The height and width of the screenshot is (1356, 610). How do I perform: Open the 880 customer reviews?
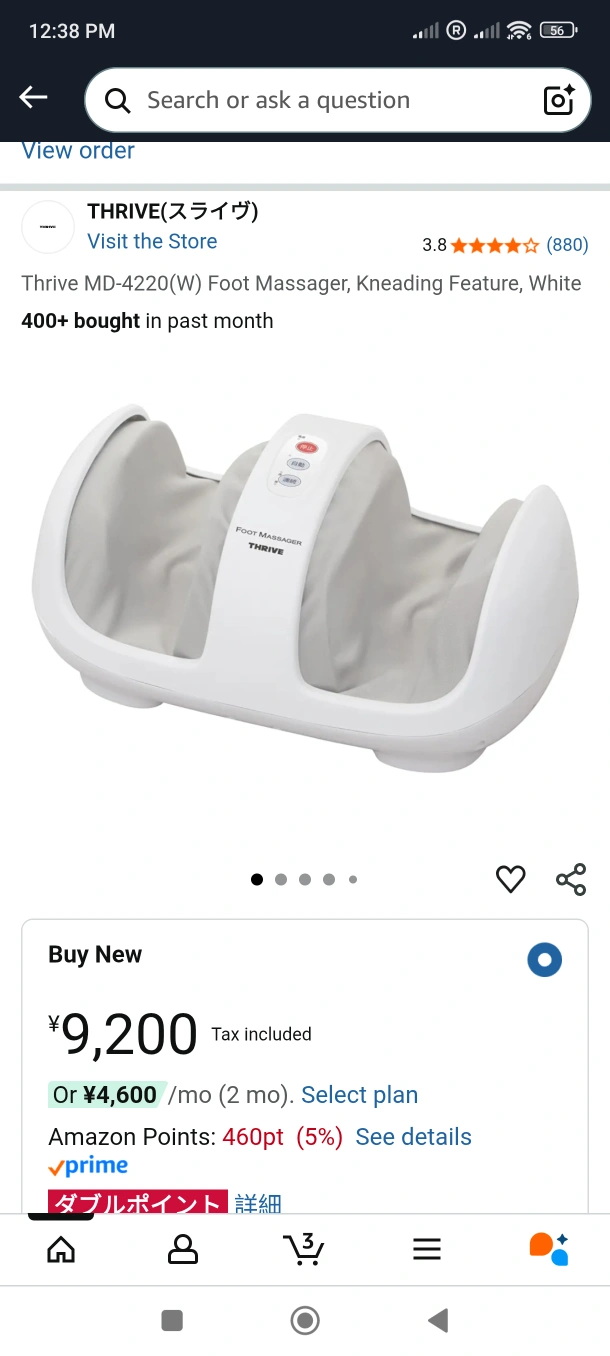coord(566,245)
